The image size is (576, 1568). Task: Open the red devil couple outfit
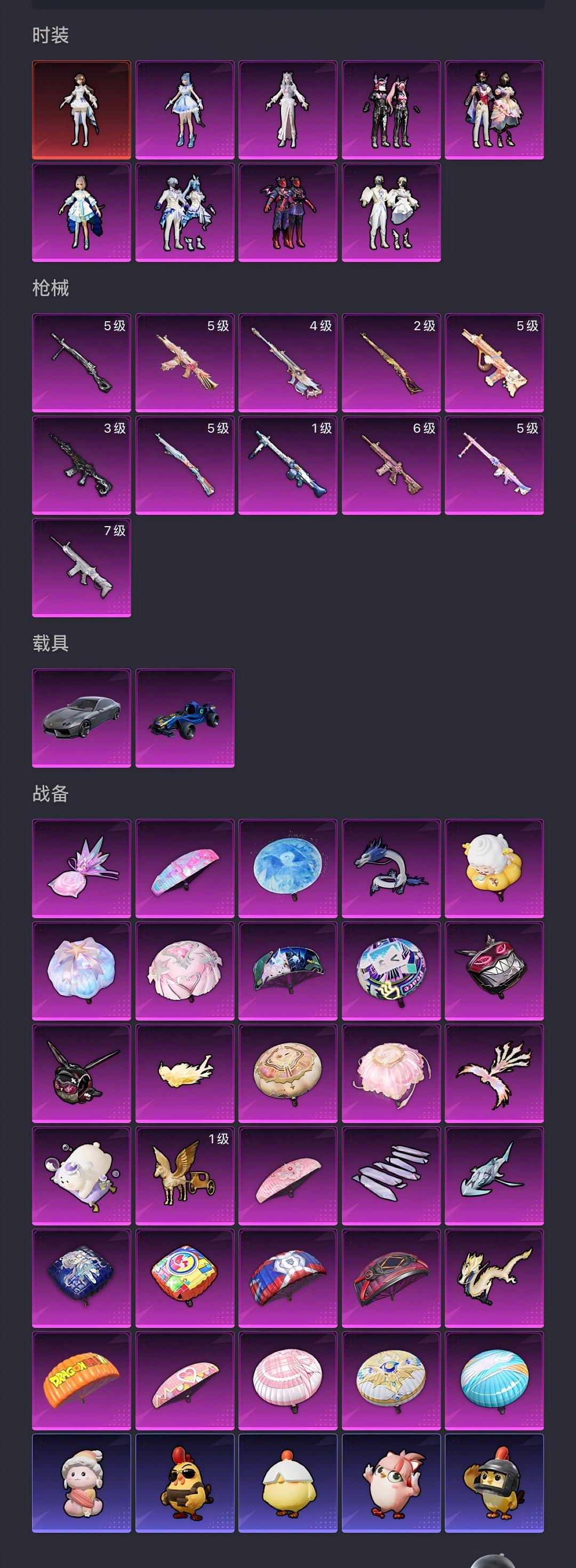coord(287,212)
